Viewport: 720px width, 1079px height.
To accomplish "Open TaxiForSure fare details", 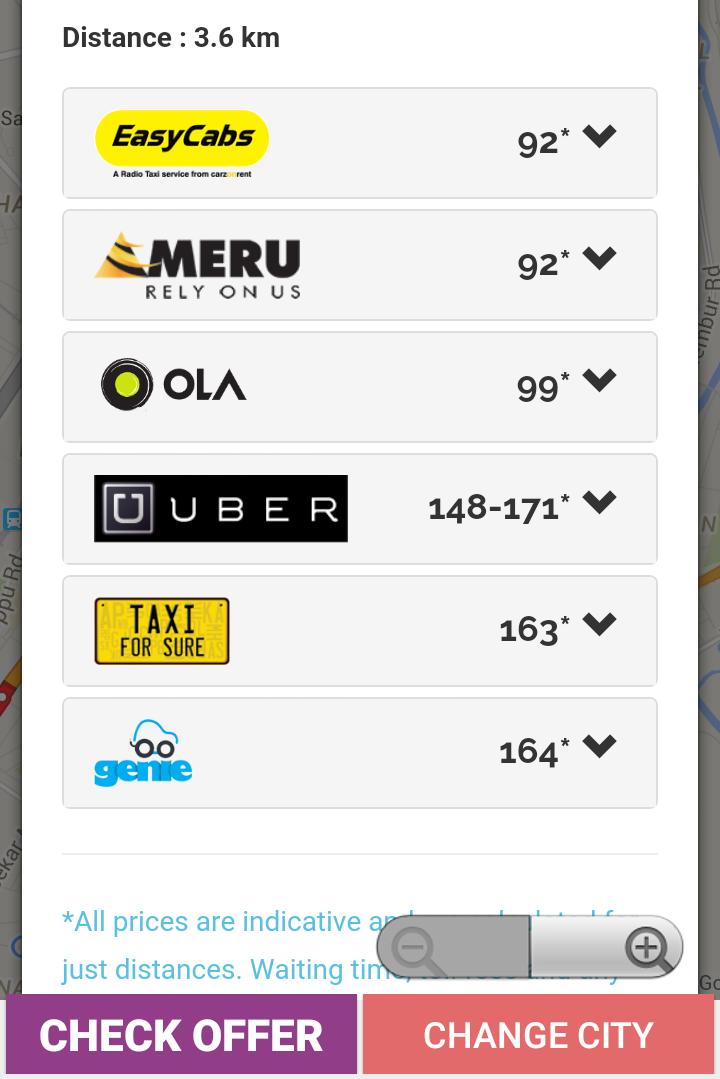I will 599,625.
